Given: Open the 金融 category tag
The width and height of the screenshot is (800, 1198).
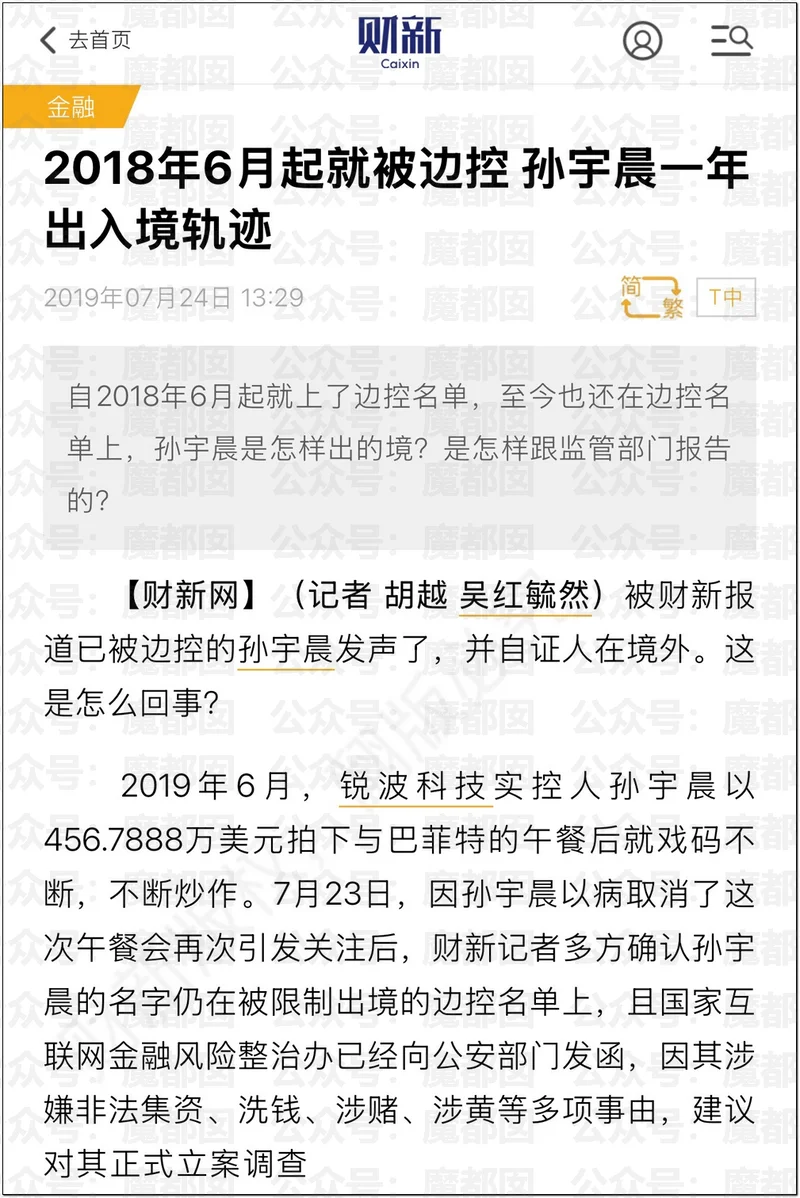Looking at the screenshot, I should [x=71, y=107].
